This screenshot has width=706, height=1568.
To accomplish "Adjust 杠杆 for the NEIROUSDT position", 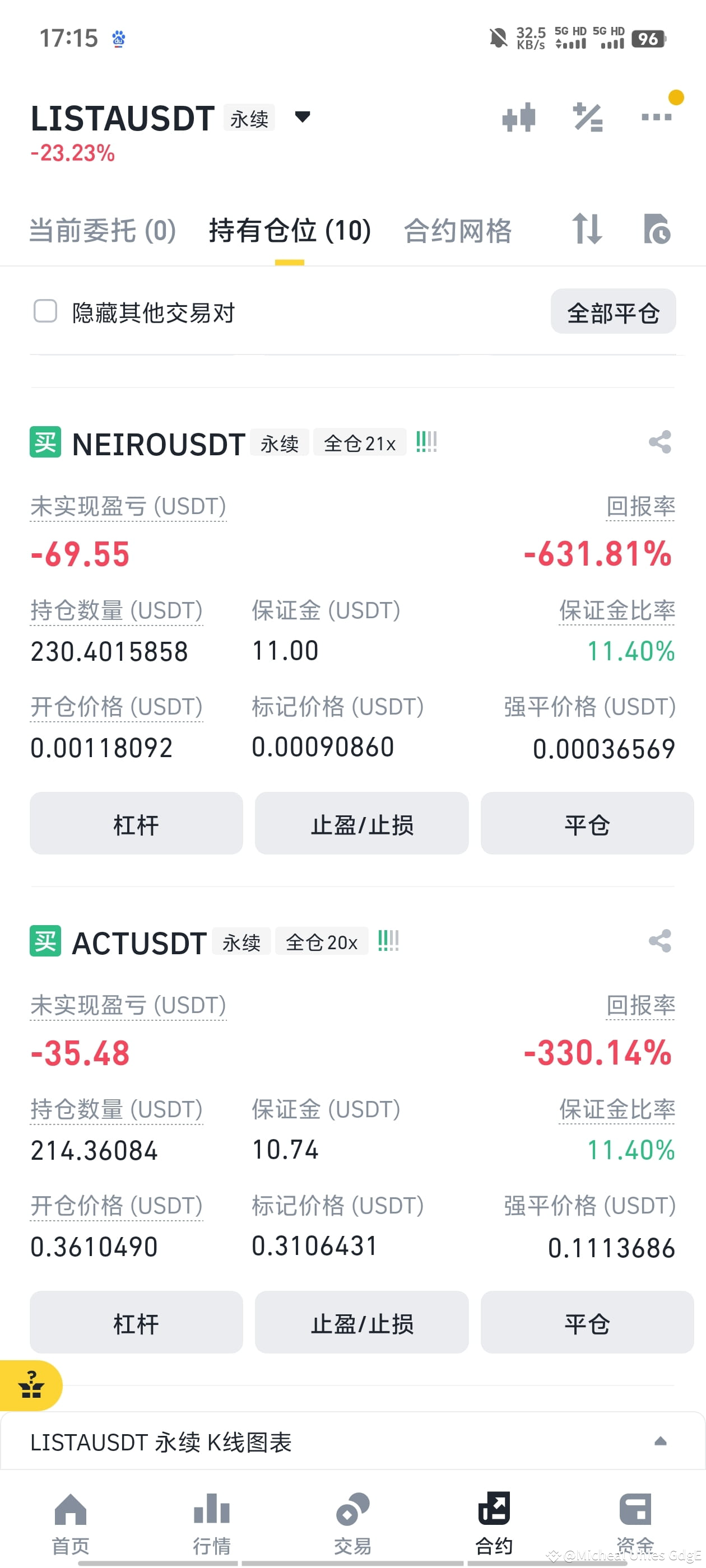I will pyautogui.click(x=137, y=824).
